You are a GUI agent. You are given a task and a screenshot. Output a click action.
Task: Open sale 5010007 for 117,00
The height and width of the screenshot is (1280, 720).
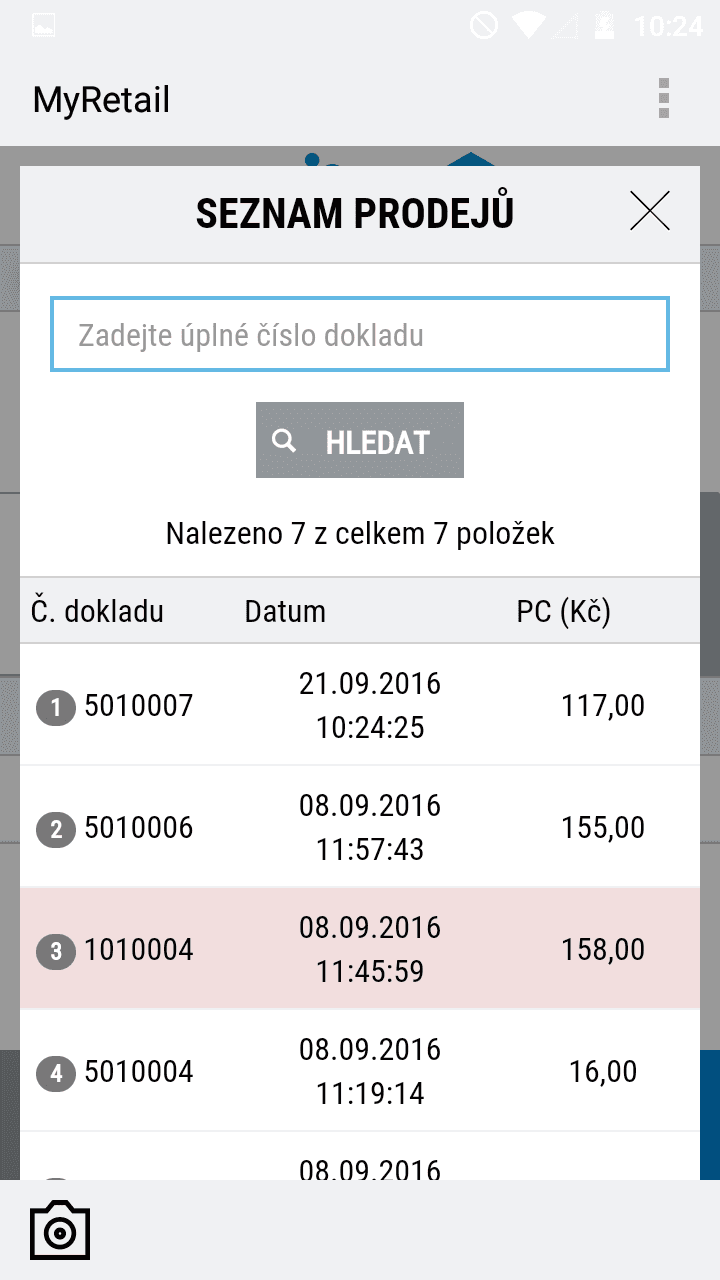coord(360,705)
